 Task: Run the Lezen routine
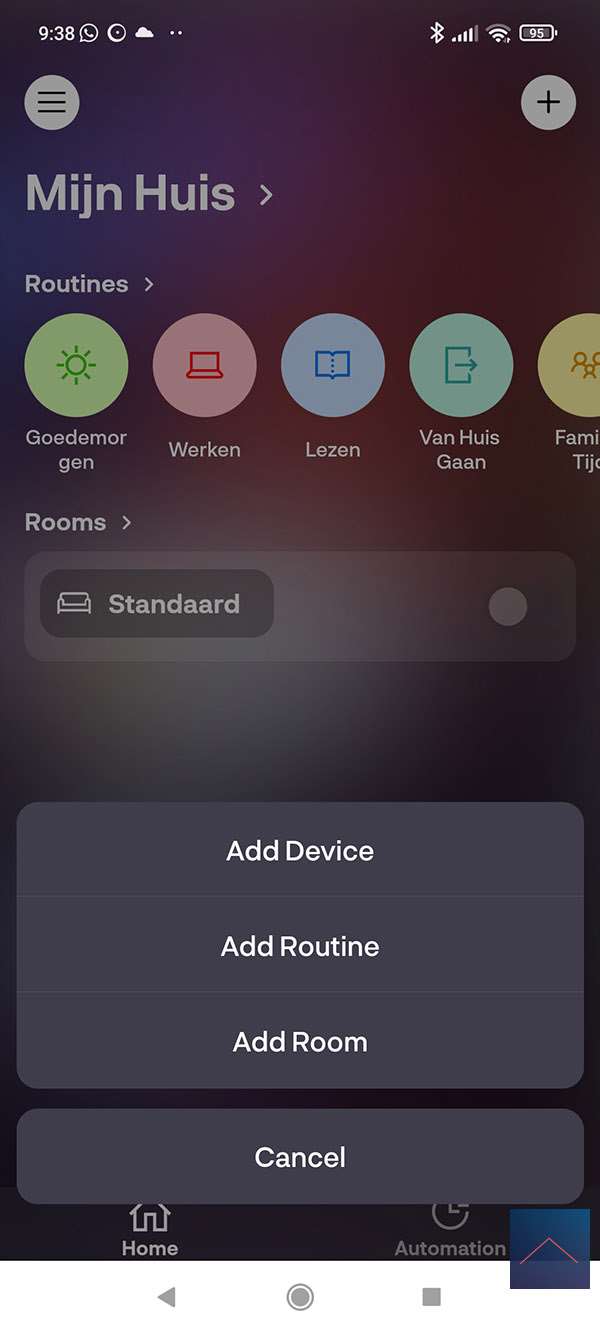point(332,365)
